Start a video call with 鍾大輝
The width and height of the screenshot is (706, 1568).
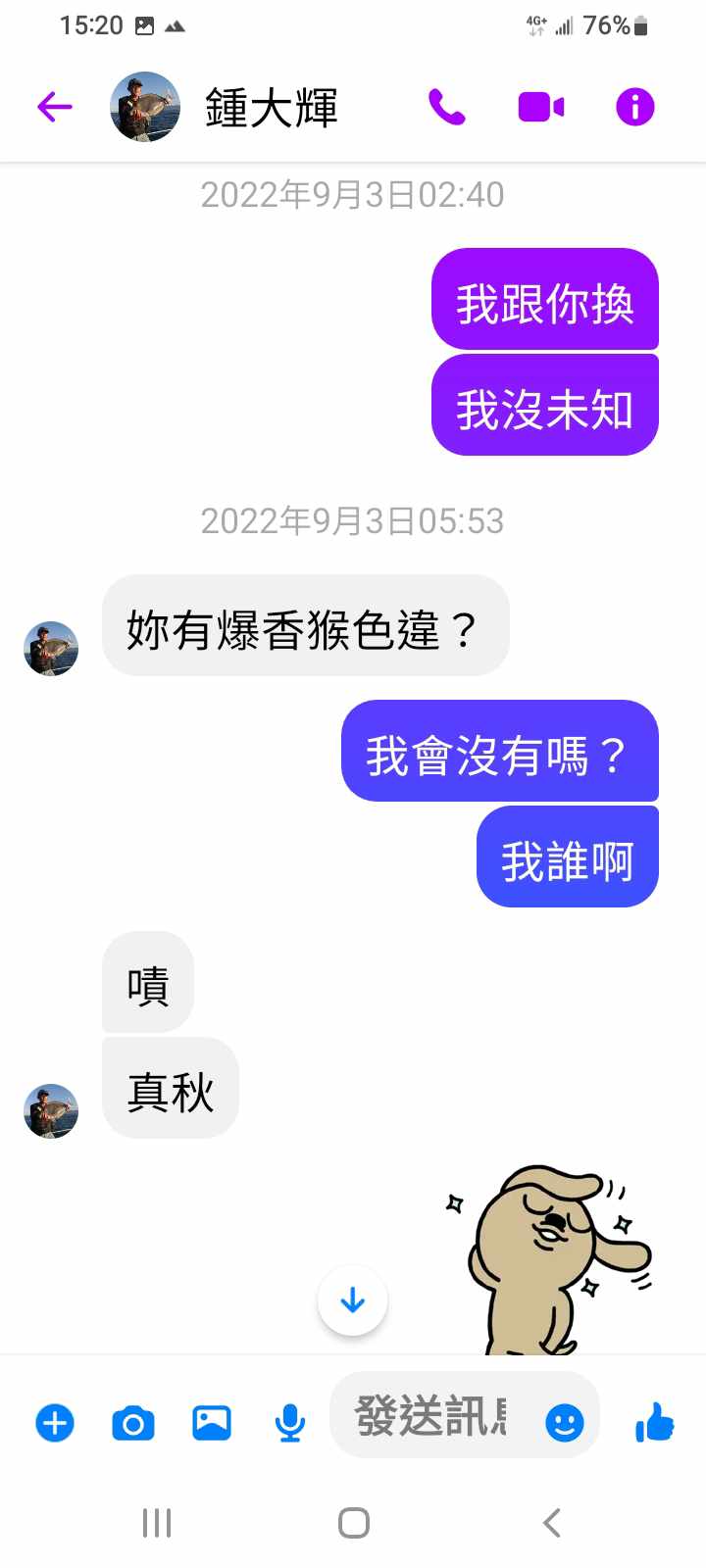click(x=540, y=107)
